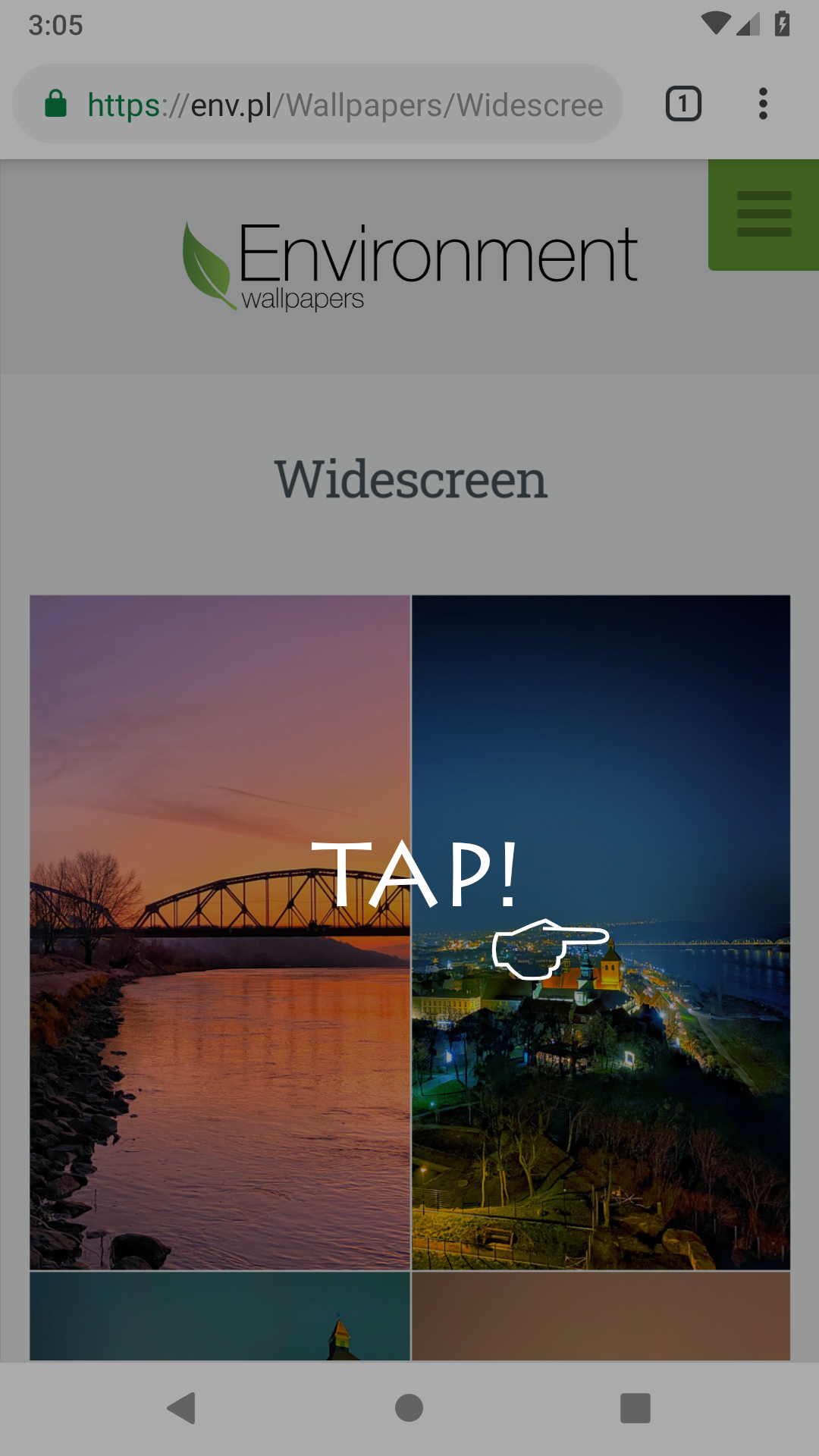Screen dimensions: 819x1456
Task: Open the browser tab switcher
Action: 683,104
